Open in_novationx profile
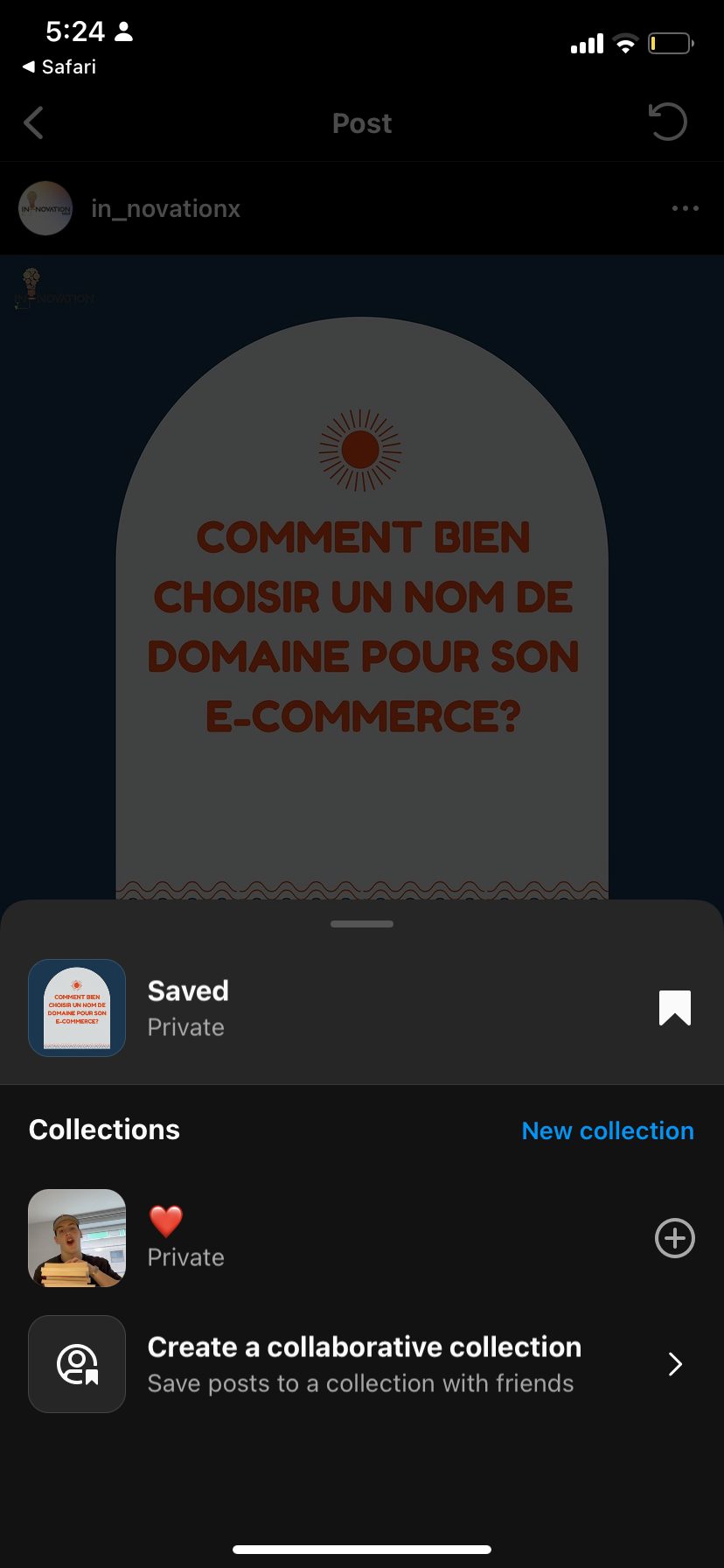 (x=165, y=209)
